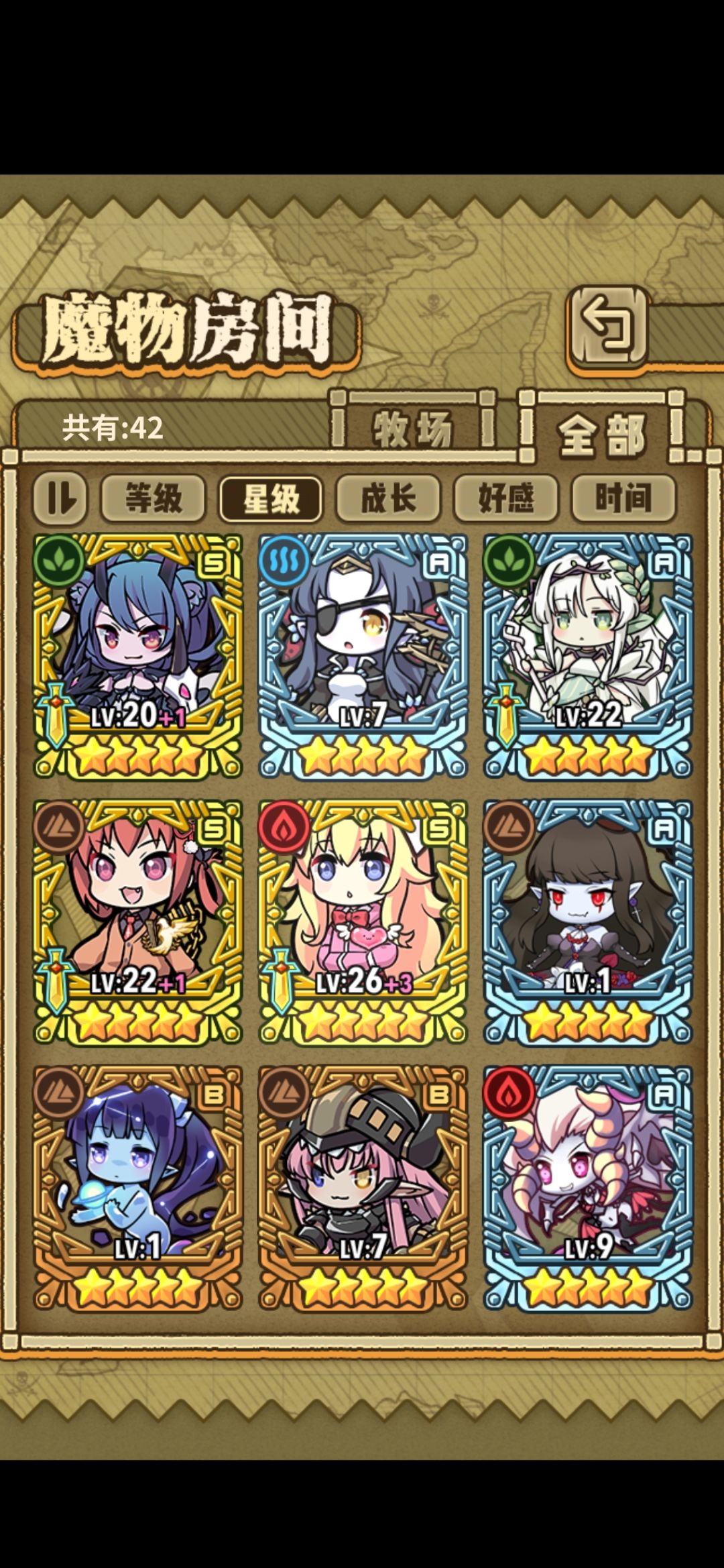The image size is (724, 1568).
Task: Sort monsters by 好感
Action: (506, 498)
